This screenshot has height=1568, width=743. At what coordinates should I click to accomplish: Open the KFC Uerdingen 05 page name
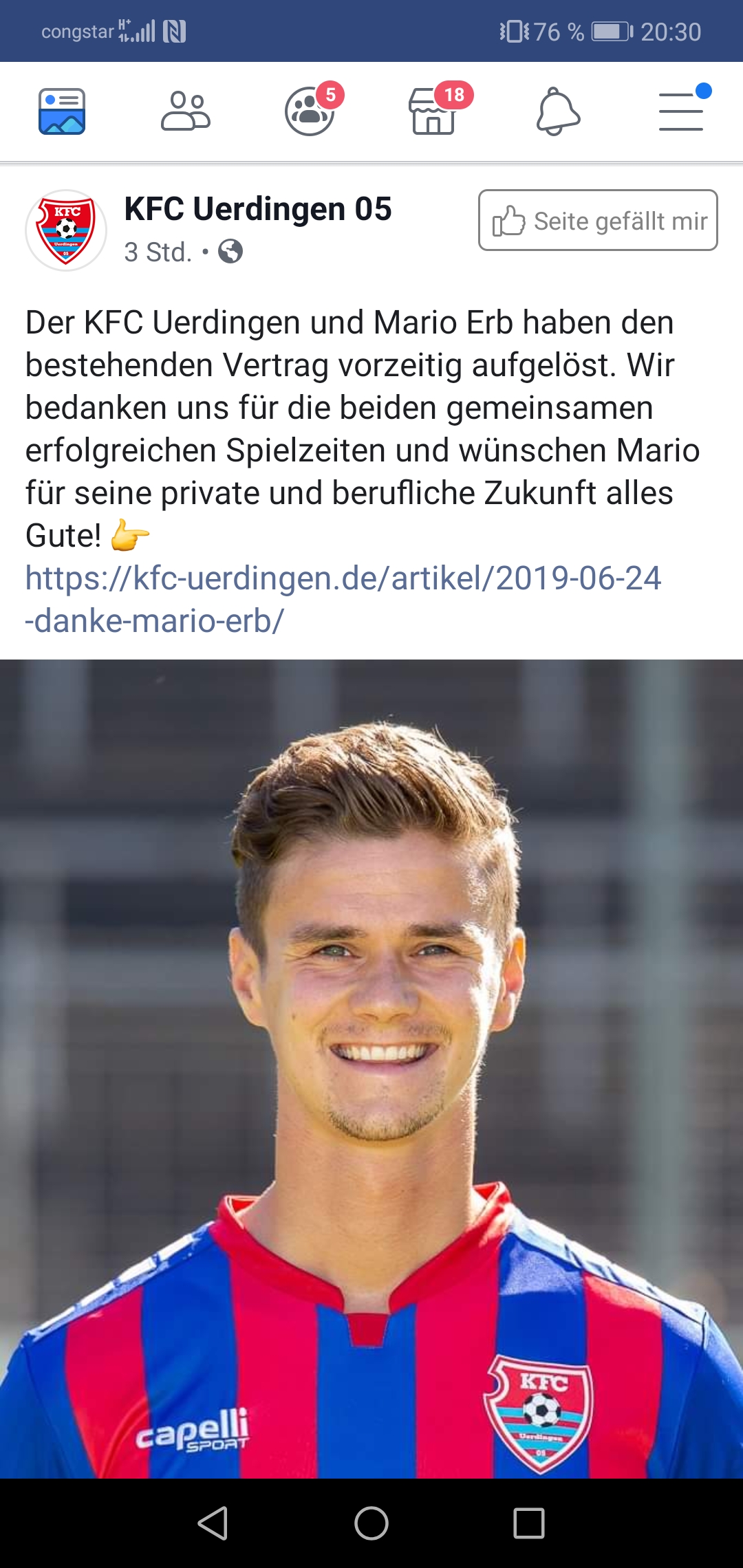coord(258,208)
